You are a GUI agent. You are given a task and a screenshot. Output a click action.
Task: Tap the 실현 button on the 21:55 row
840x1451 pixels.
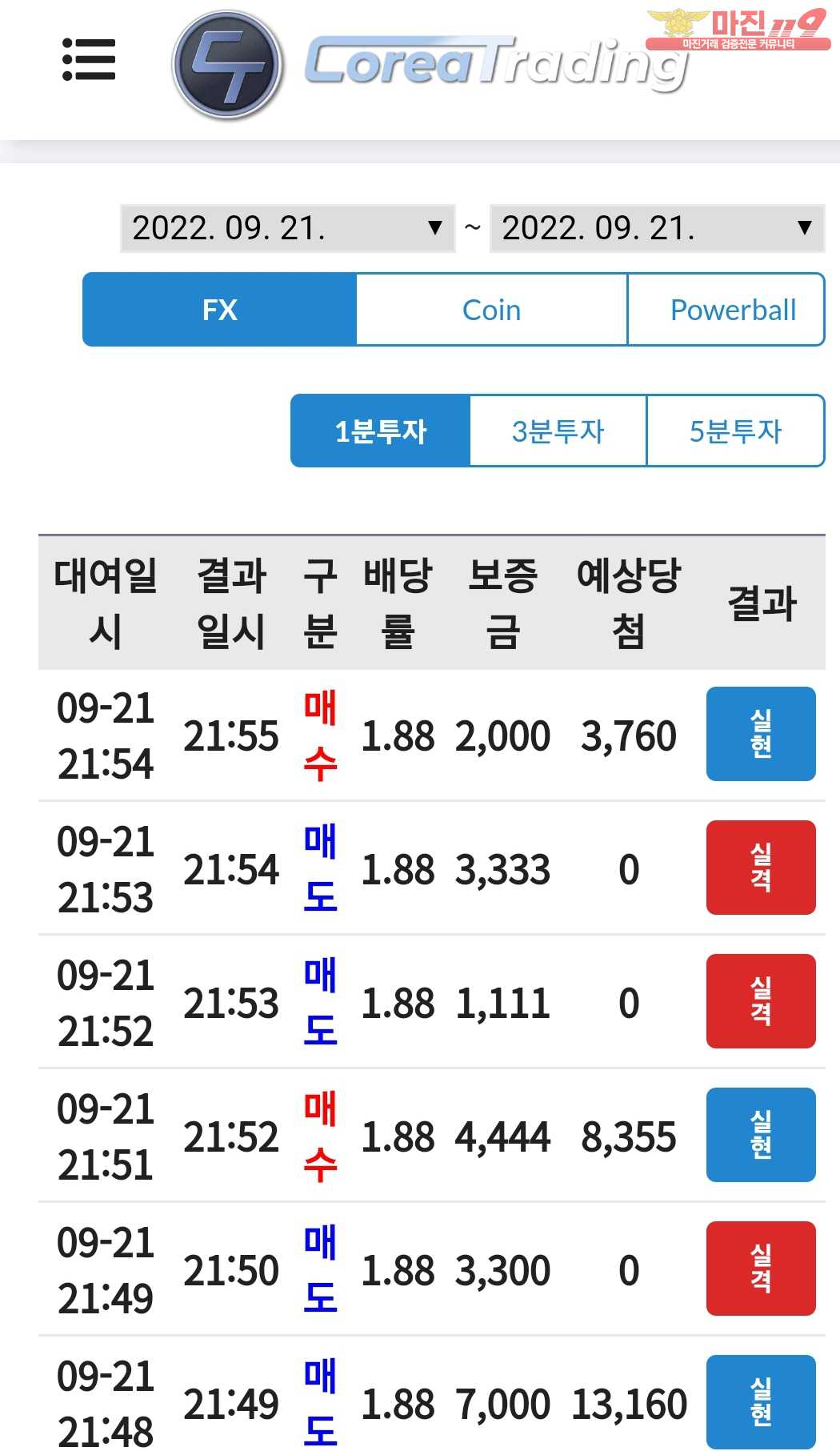click(761, 734)
